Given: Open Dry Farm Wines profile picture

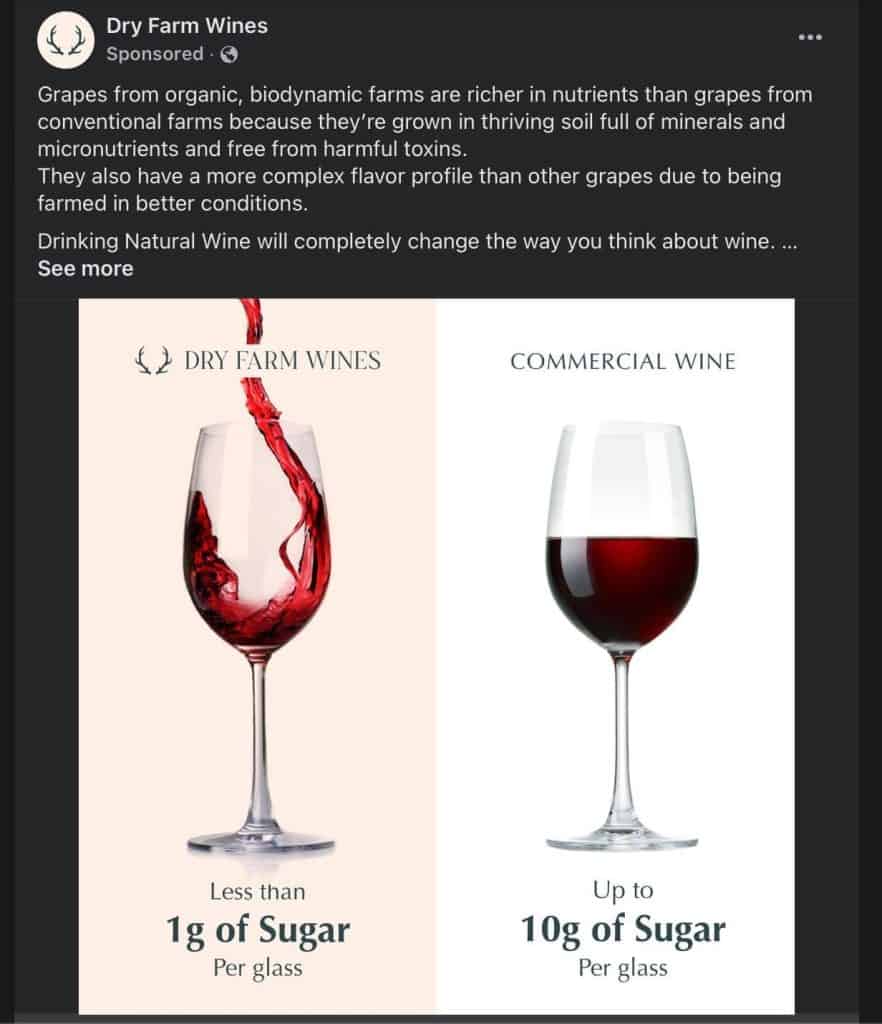Looking at the screenshot, I should point(65,40).
